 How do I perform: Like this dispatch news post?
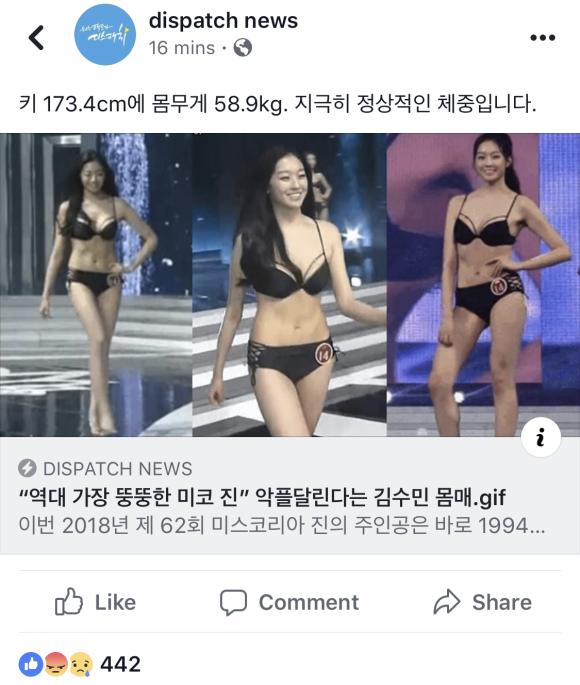tap(95, 602)
